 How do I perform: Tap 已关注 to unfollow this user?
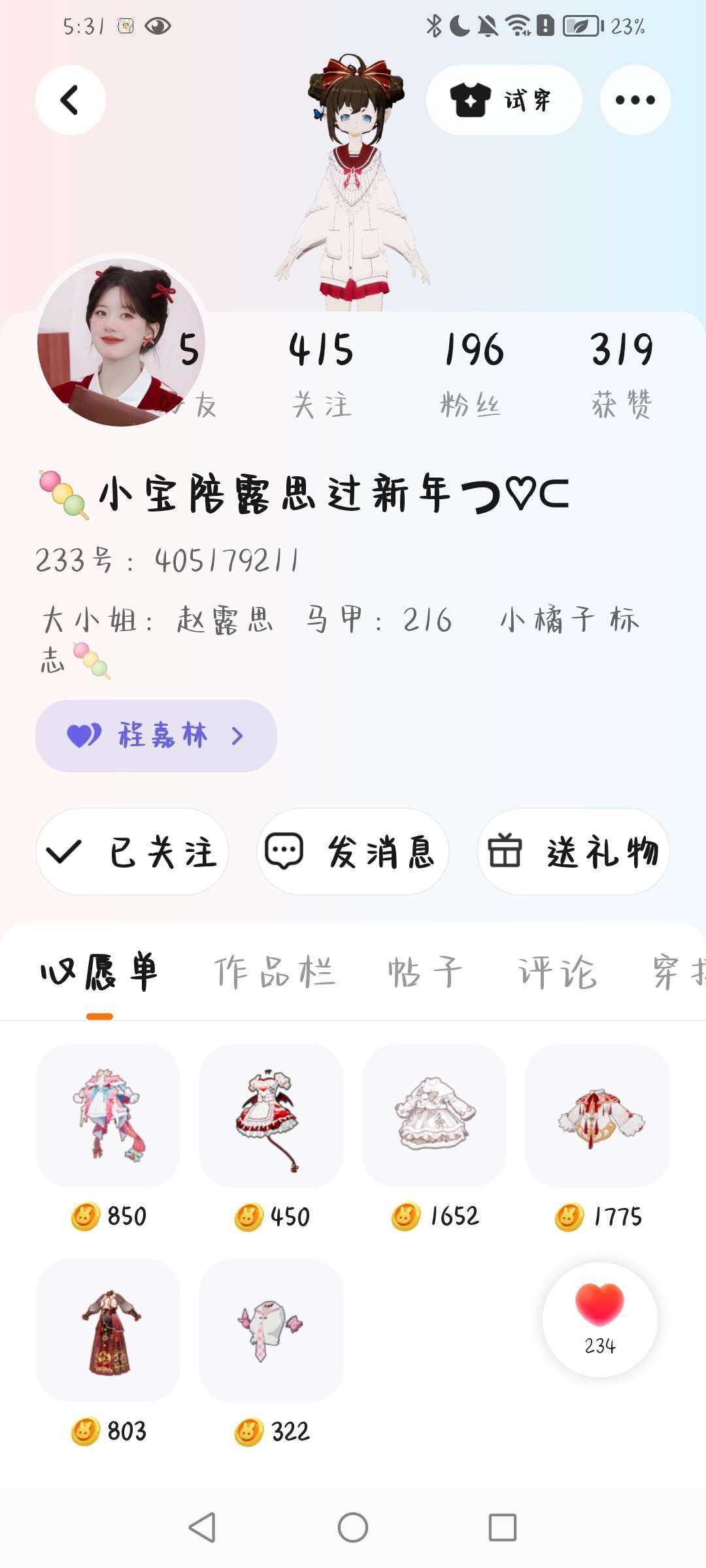tap(133, 852)
